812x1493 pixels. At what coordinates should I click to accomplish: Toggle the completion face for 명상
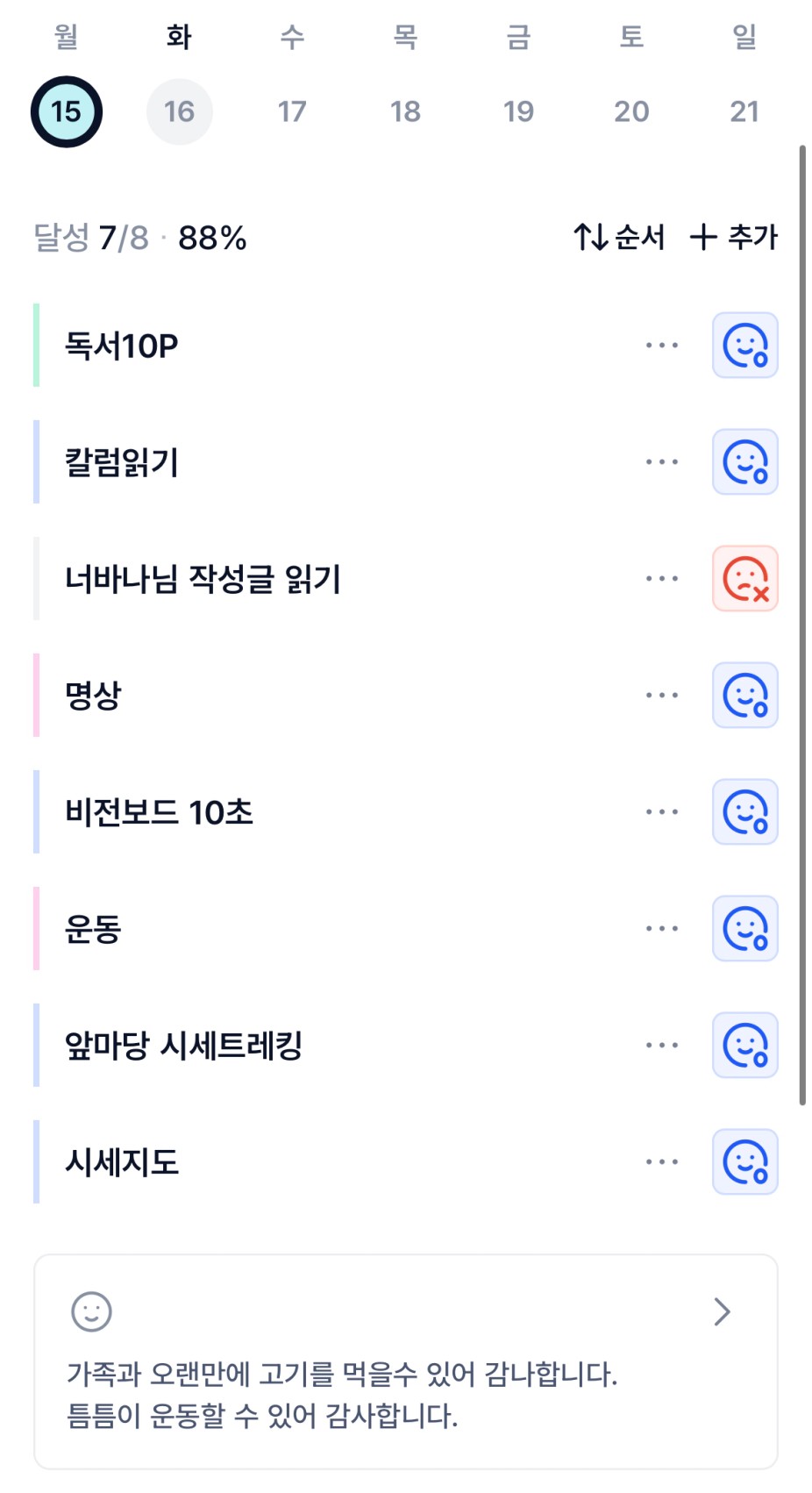point(744,696)
